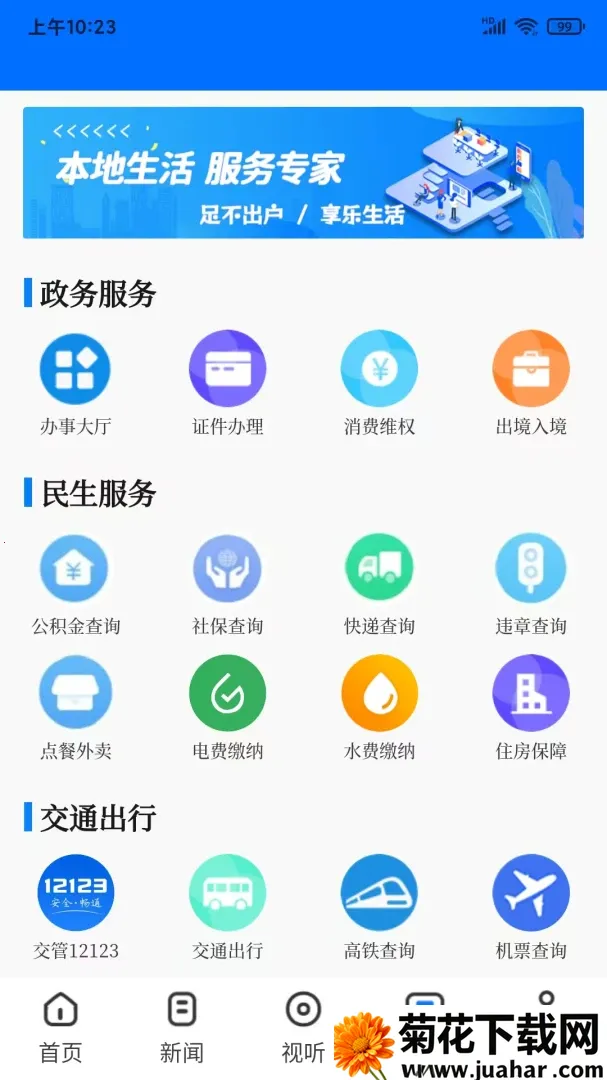Select 证件办理
The image size is (607, 1080).
click(227, 384)
